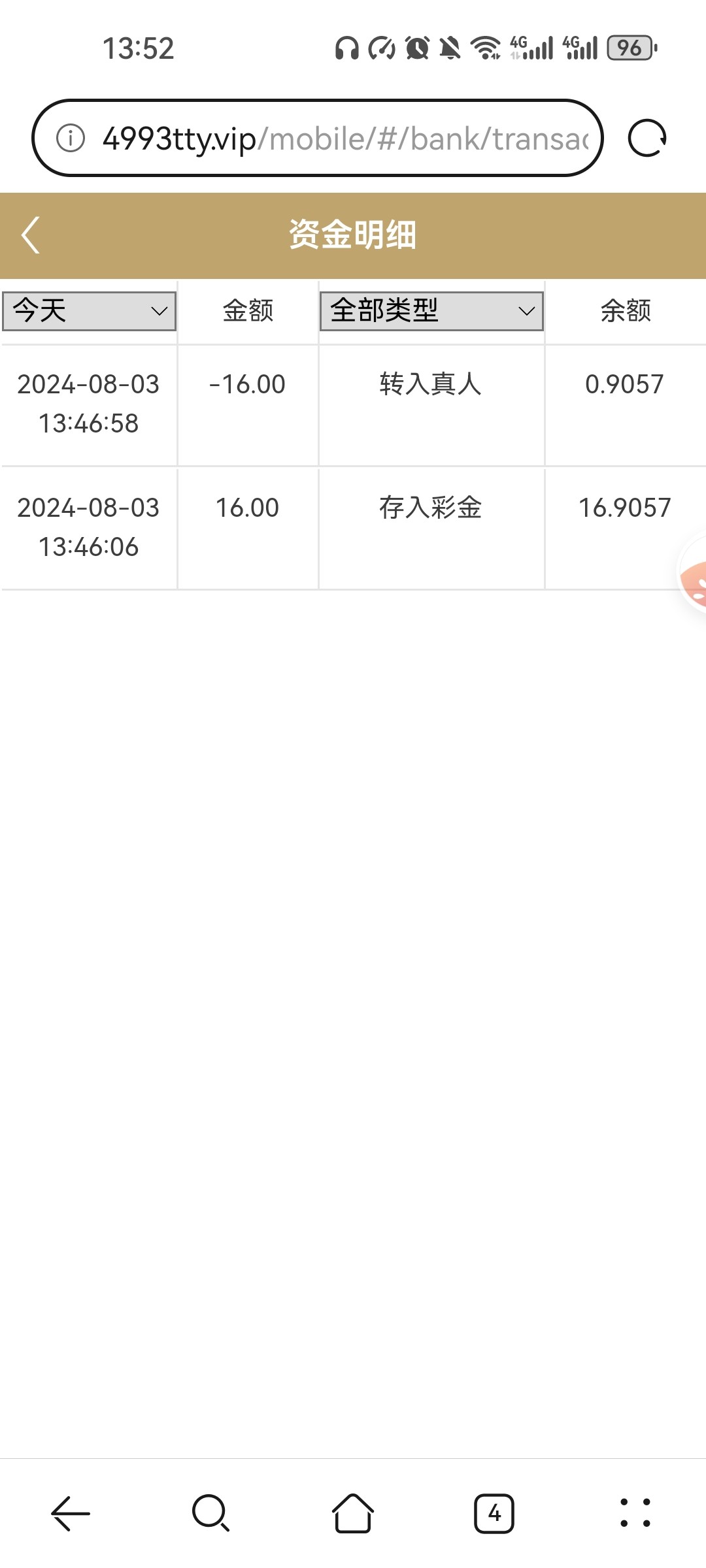Open the browser's four-dot menu
The width and height of the screenshot is (706, 1568).
[635, 1513]
